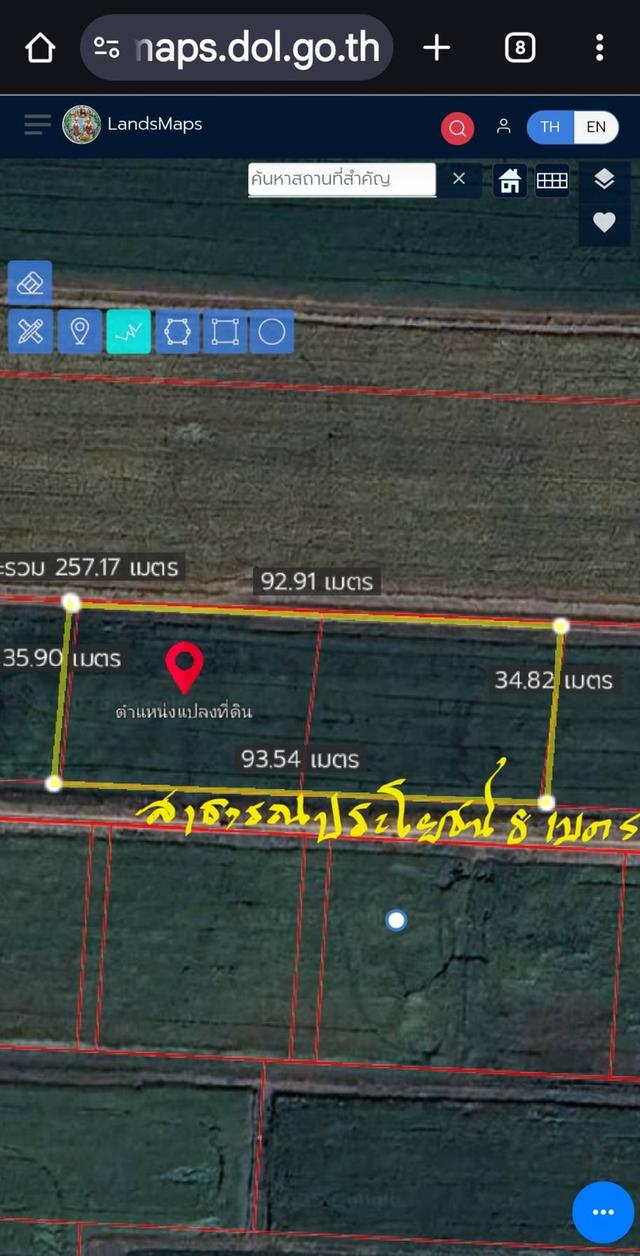Open the map layers selector
The width and height of the screenshot is (640, 1256).
pyautogui.click(x=604, y=179)
